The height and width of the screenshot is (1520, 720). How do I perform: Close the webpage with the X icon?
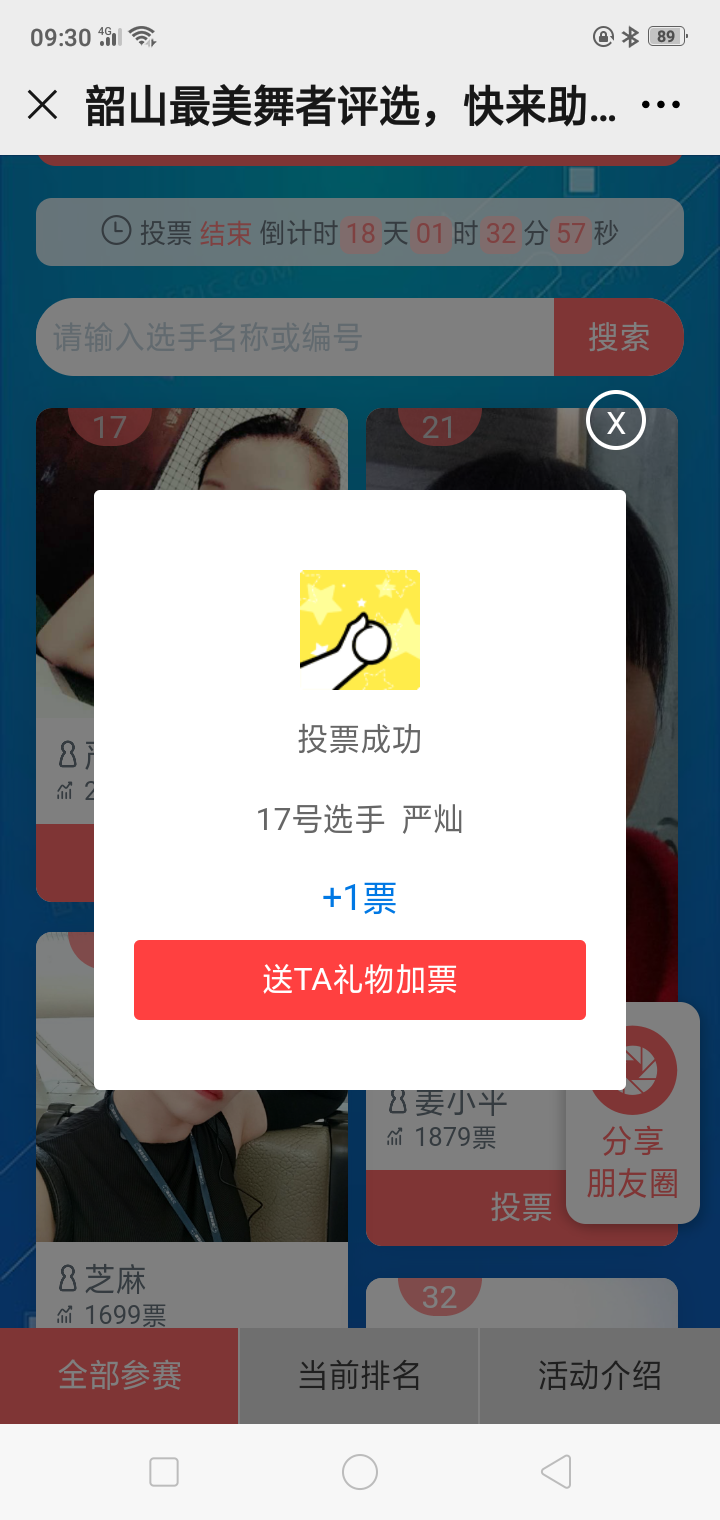tap(42, 104)
